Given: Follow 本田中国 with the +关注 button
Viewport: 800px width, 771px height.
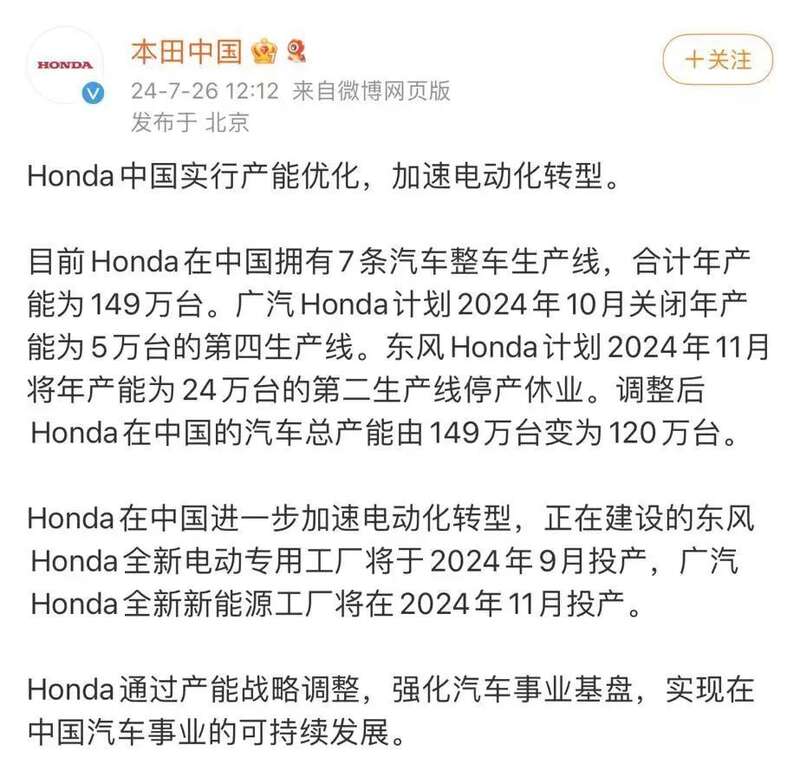Looking at the screenshot, I should [717, 60].
